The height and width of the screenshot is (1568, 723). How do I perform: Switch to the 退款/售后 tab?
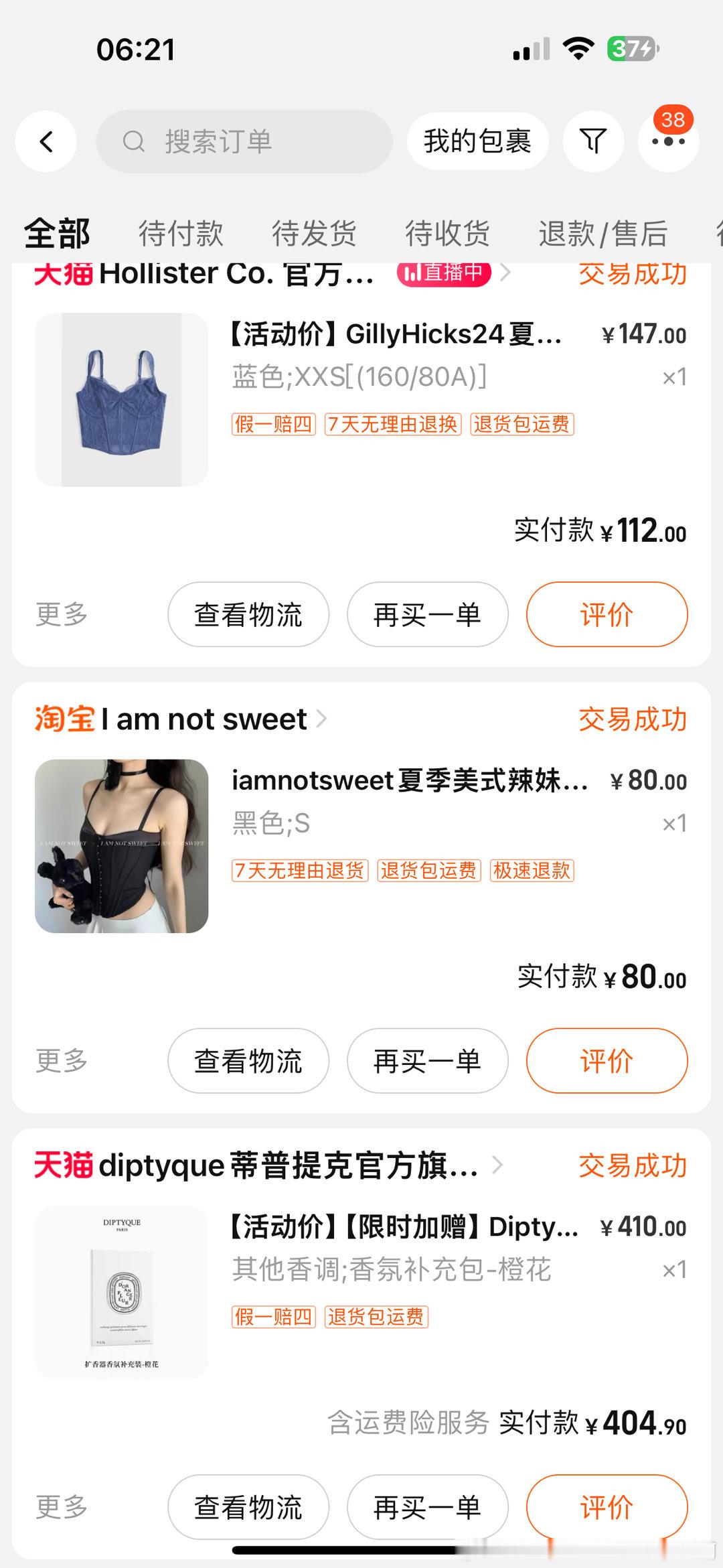[x=603, y=233]
